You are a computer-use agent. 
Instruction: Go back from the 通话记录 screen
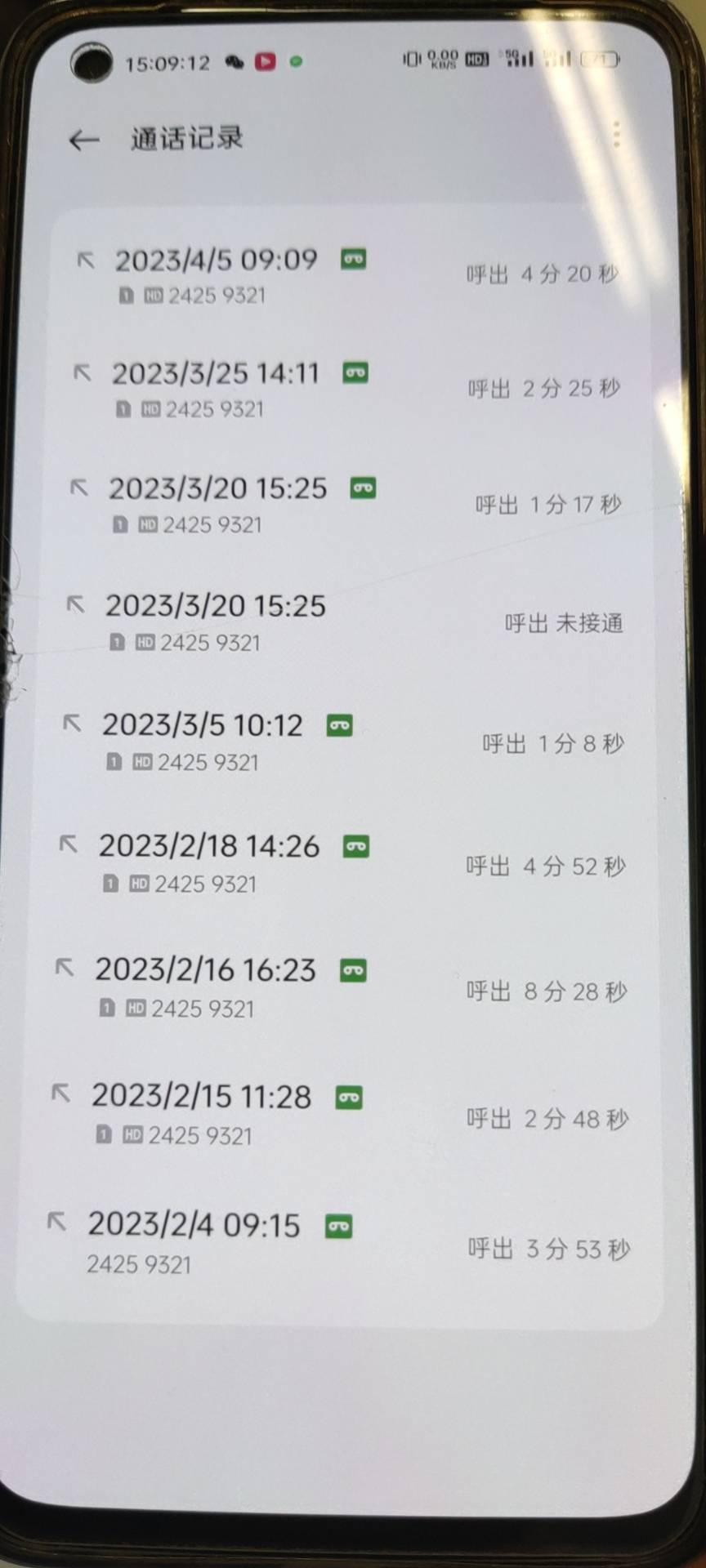[83, 140]
